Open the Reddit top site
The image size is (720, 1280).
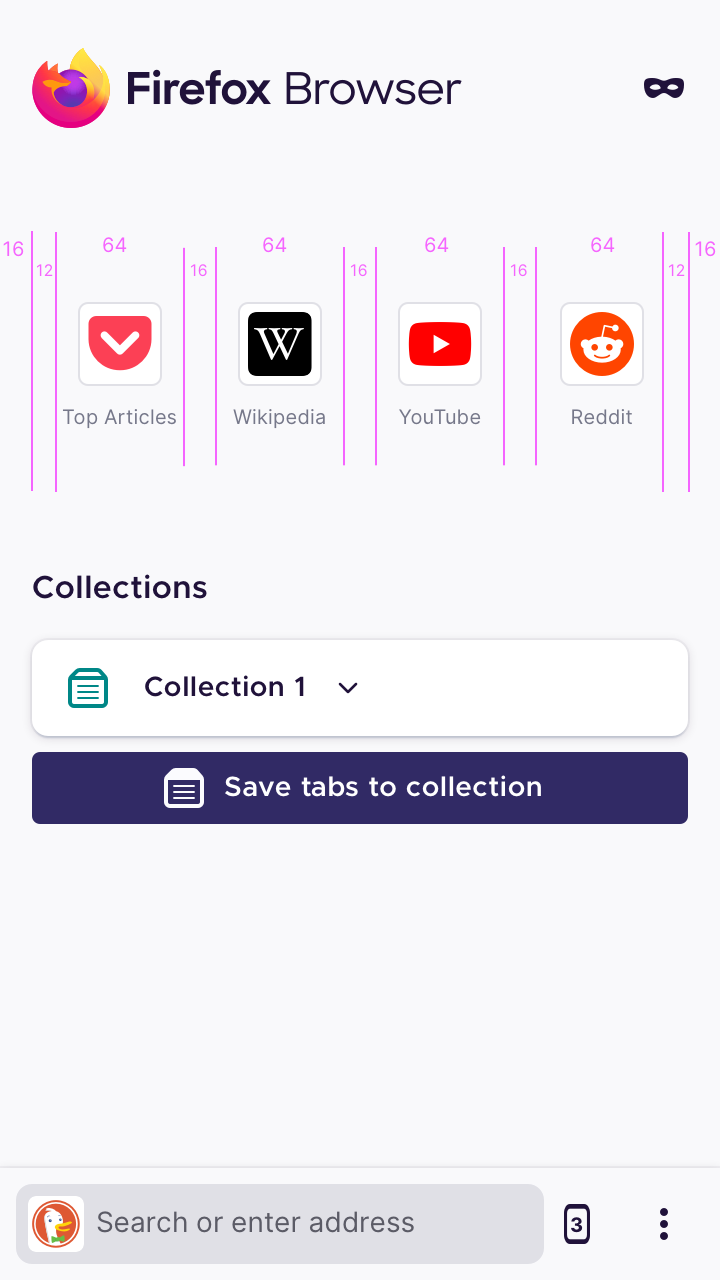click(602, 345)
